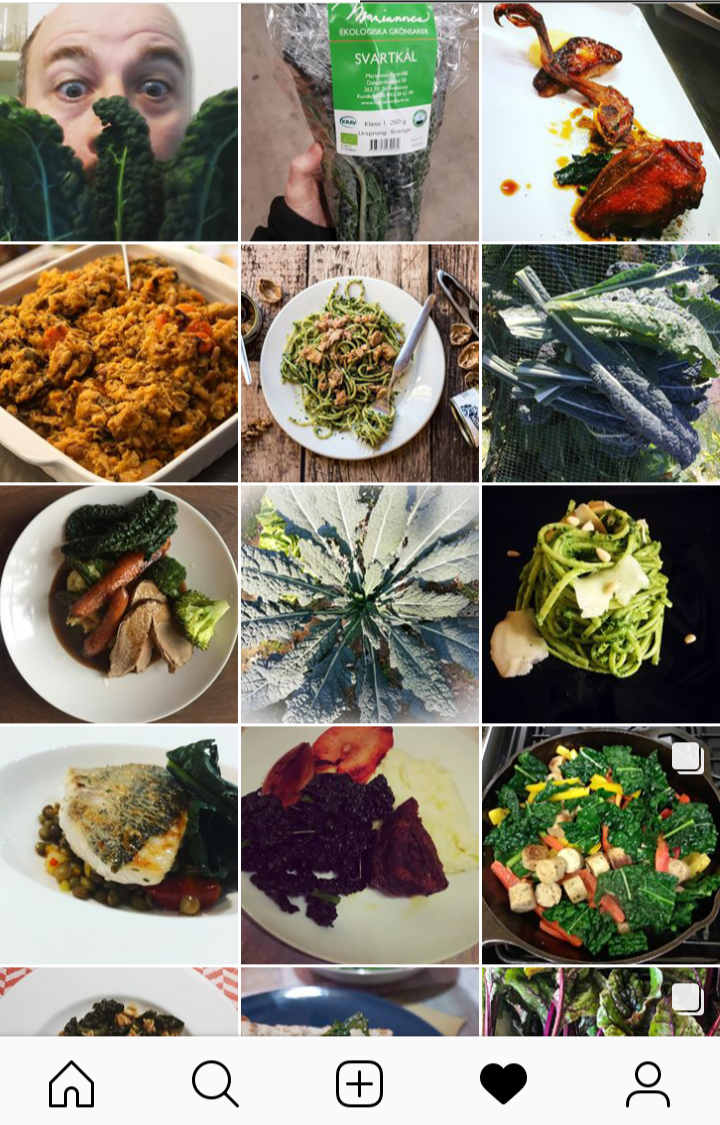720x1125 pixels.
Task: Create a new post
Action: coord(359,1083)
